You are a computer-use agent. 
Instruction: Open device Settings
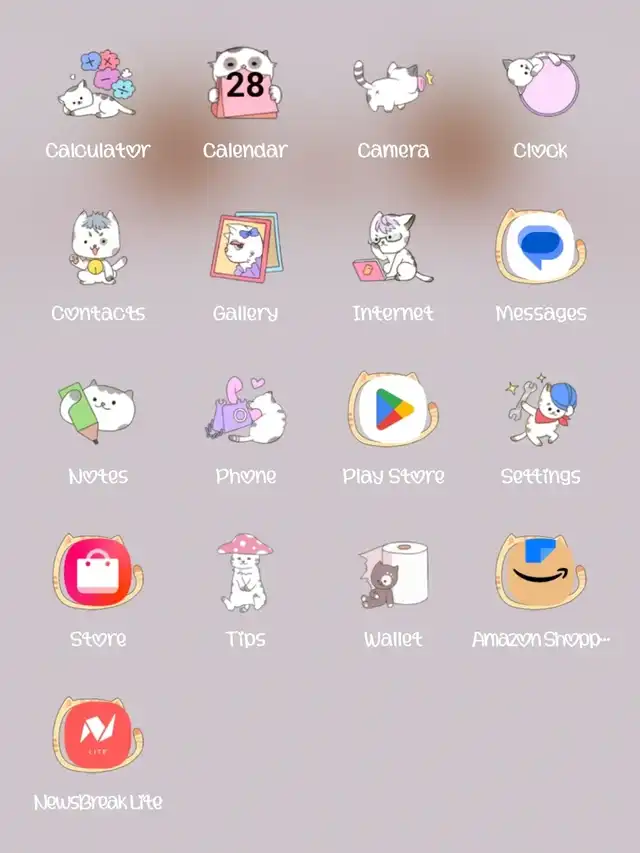click(x=540, y=410)
